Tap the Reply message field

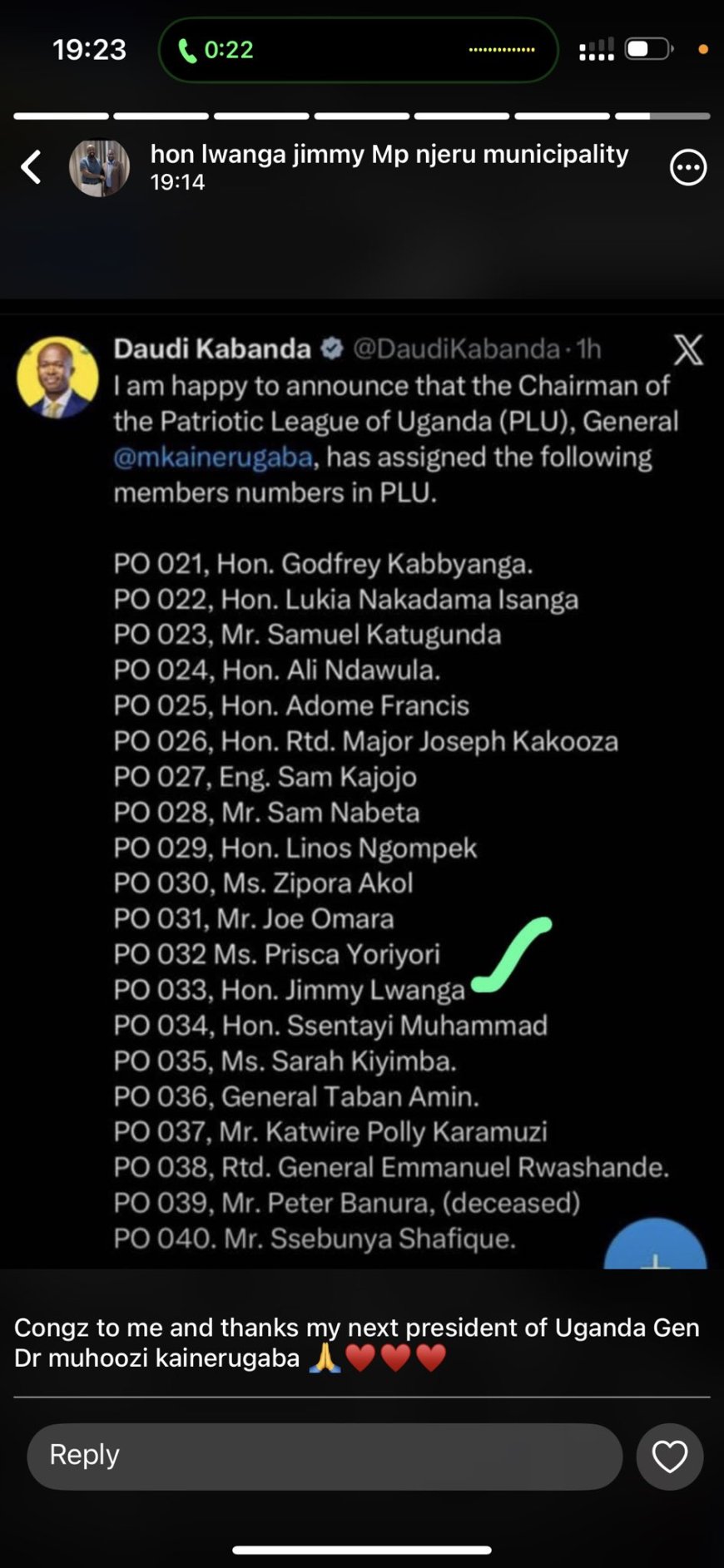(325, 1456)
